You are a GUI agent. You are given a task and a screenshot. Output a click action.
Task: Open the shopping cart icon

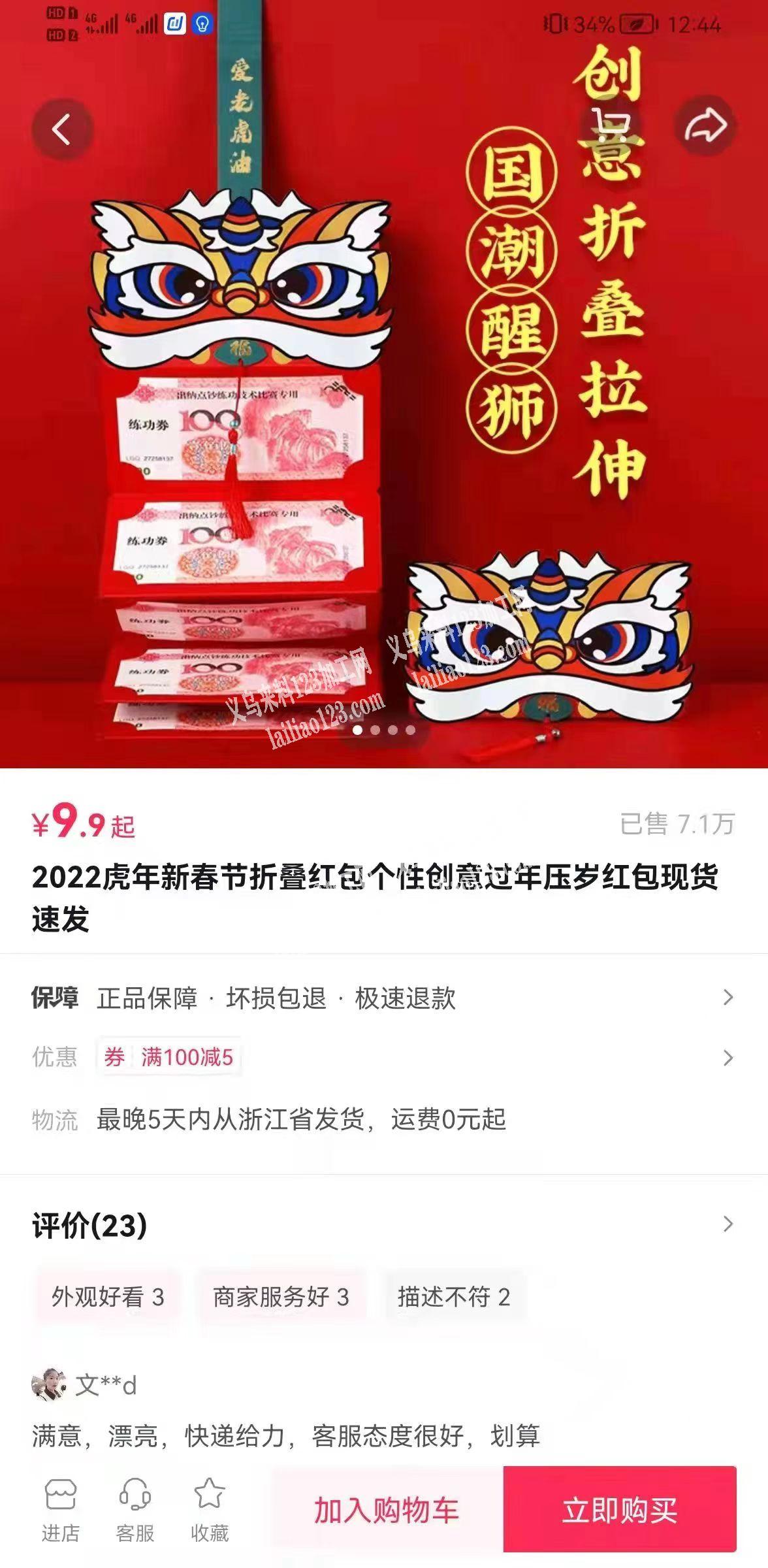tap(612, 126)
